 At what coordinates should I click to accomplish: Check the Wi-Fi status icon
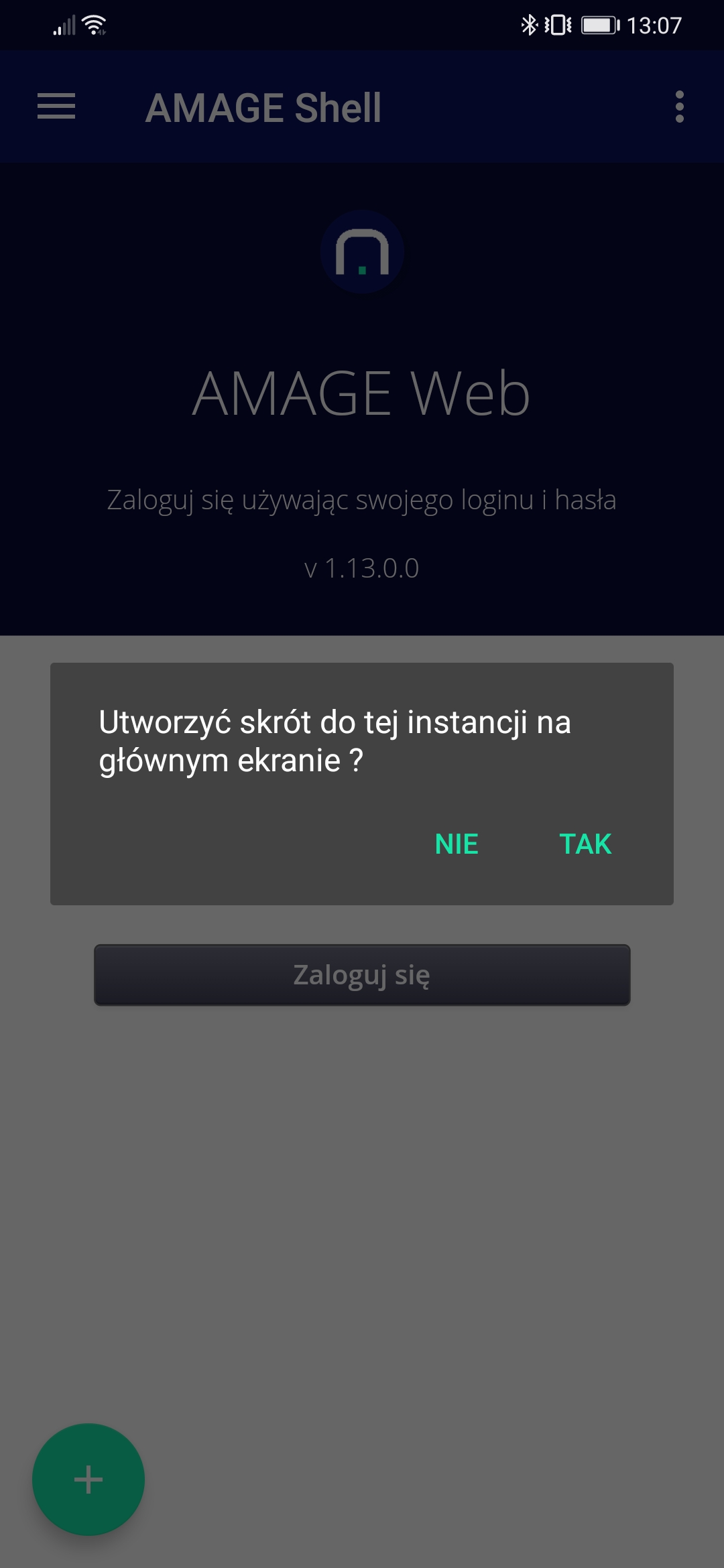click(93, 24)
